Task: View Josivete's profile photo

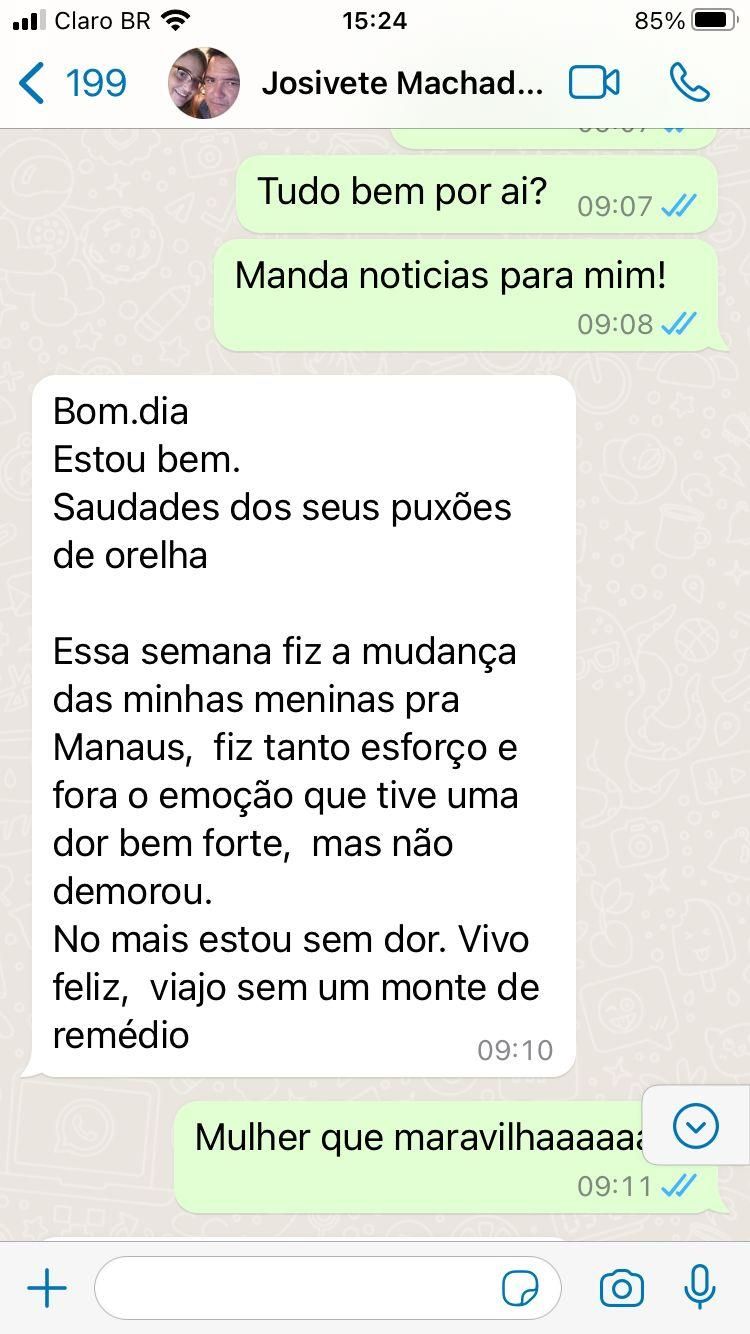Action: 204,84
